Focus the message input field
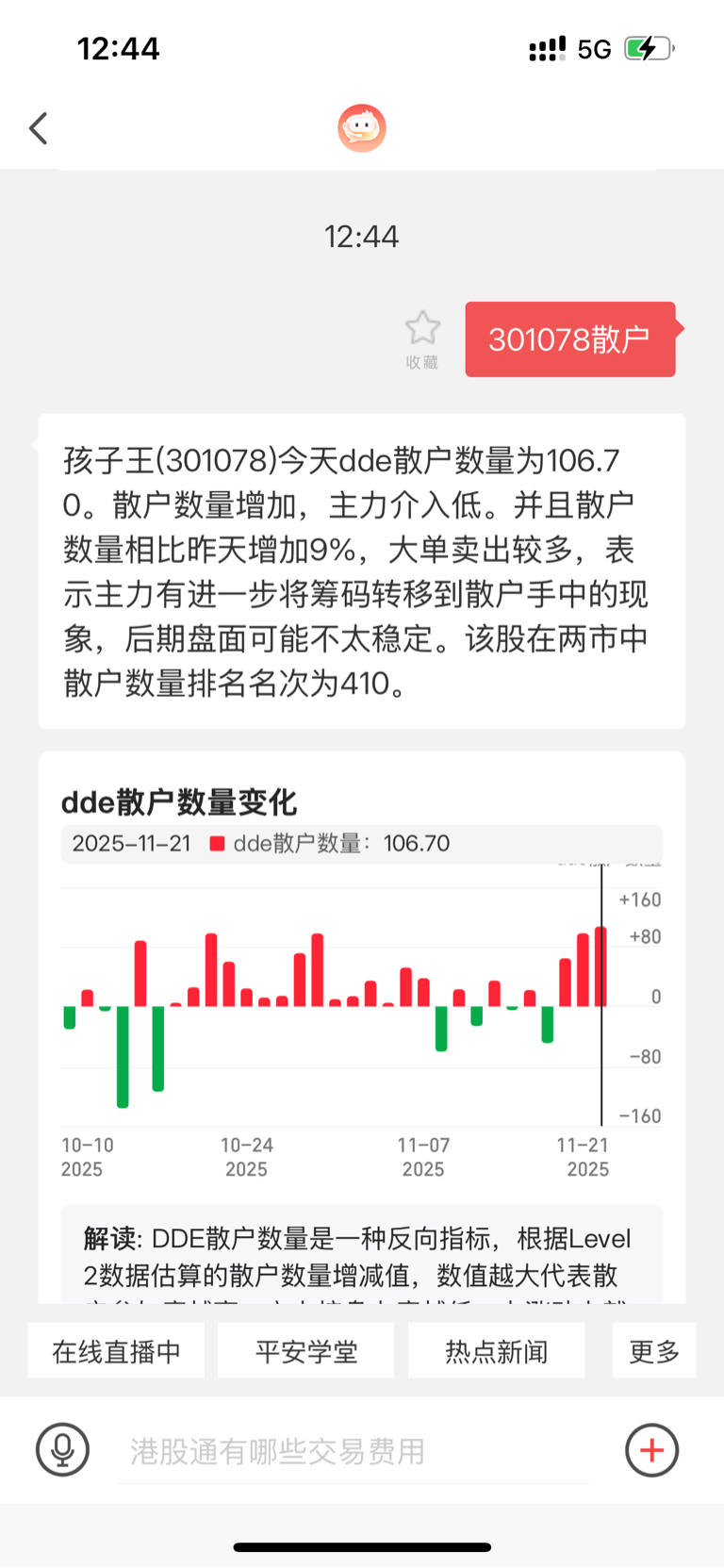This screenshot has height=1568, width=724. tap(354, 1451)
